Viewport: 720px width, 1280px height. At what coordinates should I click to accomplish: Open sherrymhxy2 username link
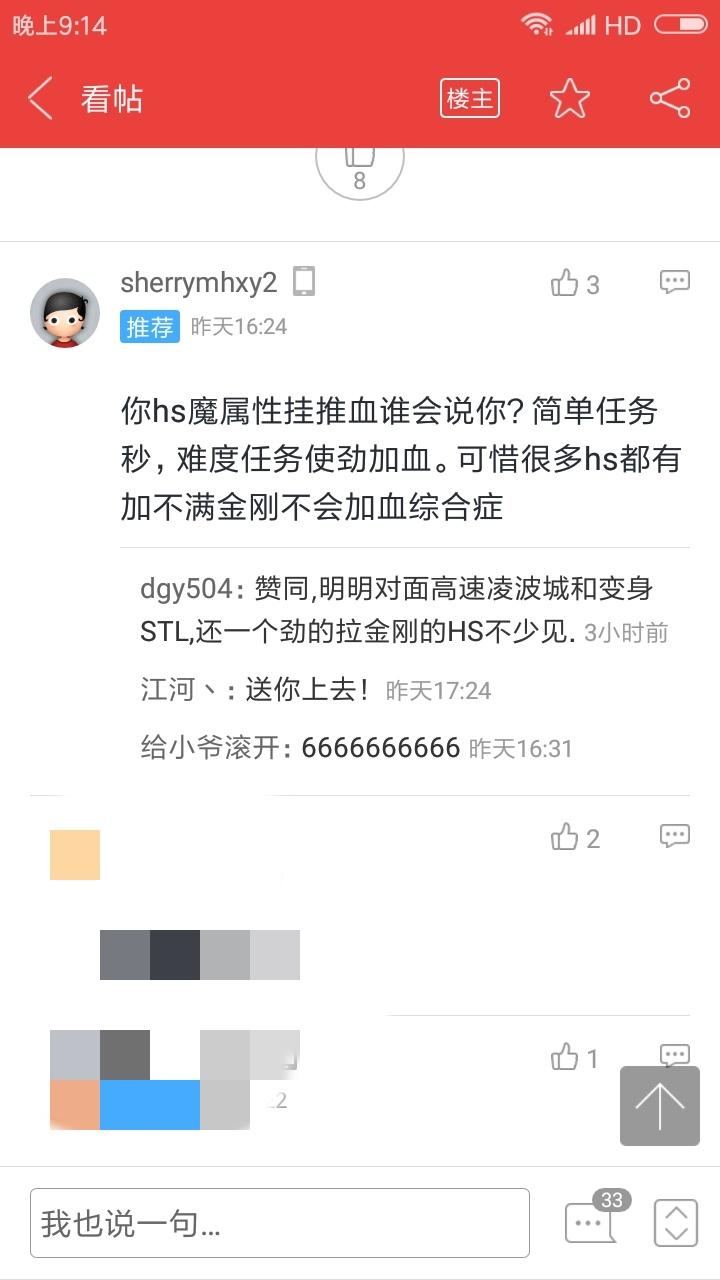click(198, 283)
